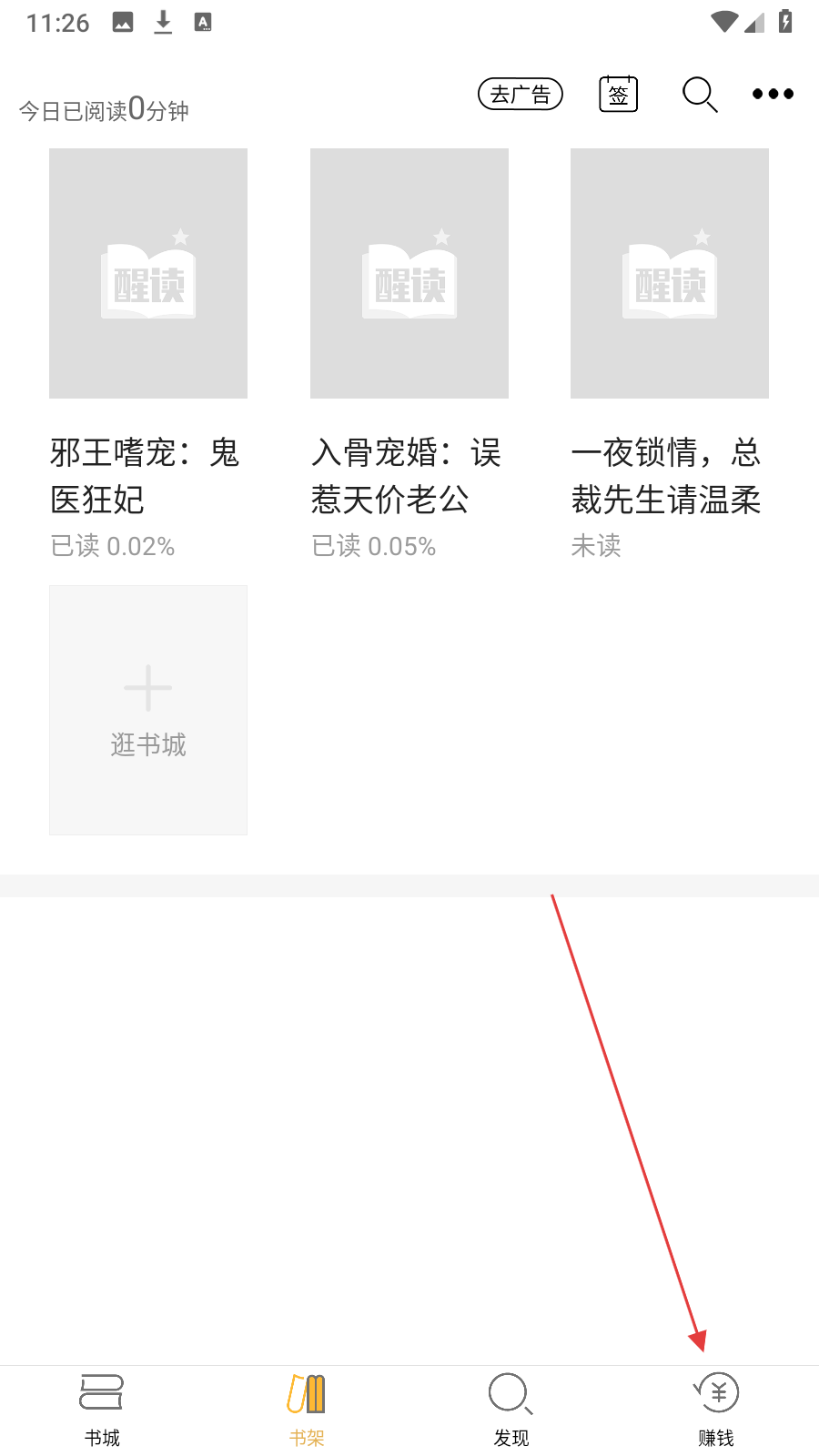Tap the 去广告 remove-ads button

pos(521,94)
